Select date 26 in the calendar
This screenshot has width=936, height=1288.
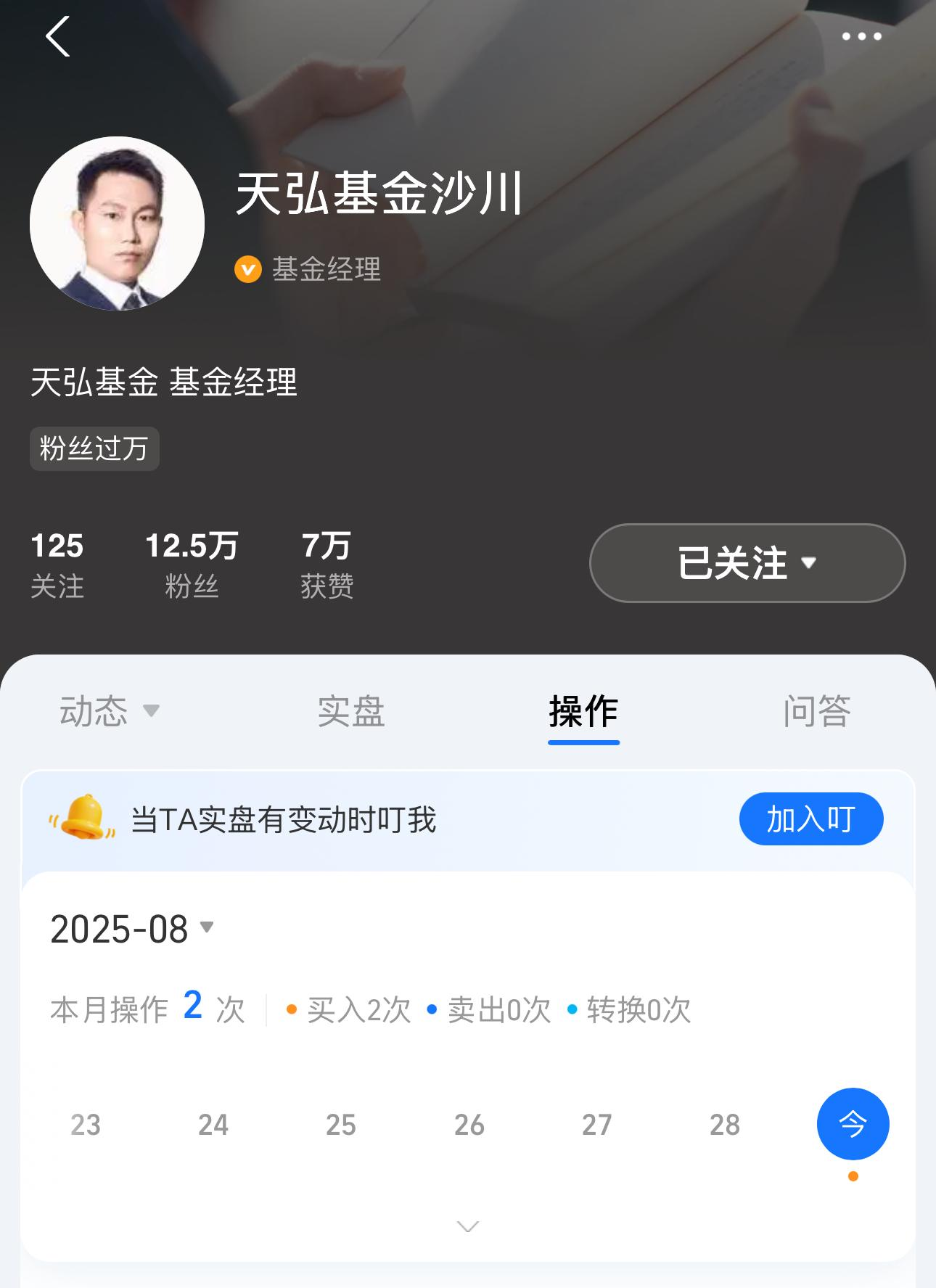click(469, 1125)
